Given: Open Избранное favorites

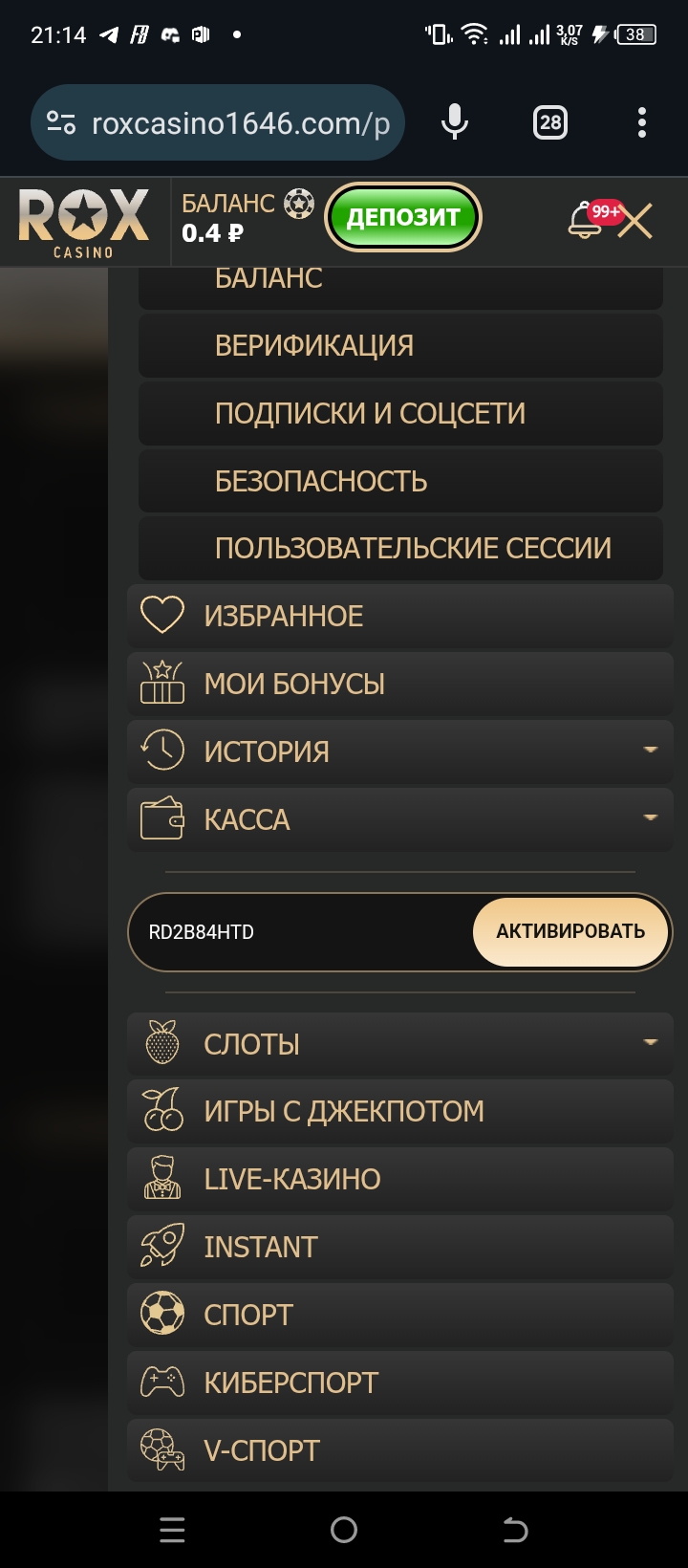Looking at the screenshot, I should pyautogui.click(x=399, y=617).
